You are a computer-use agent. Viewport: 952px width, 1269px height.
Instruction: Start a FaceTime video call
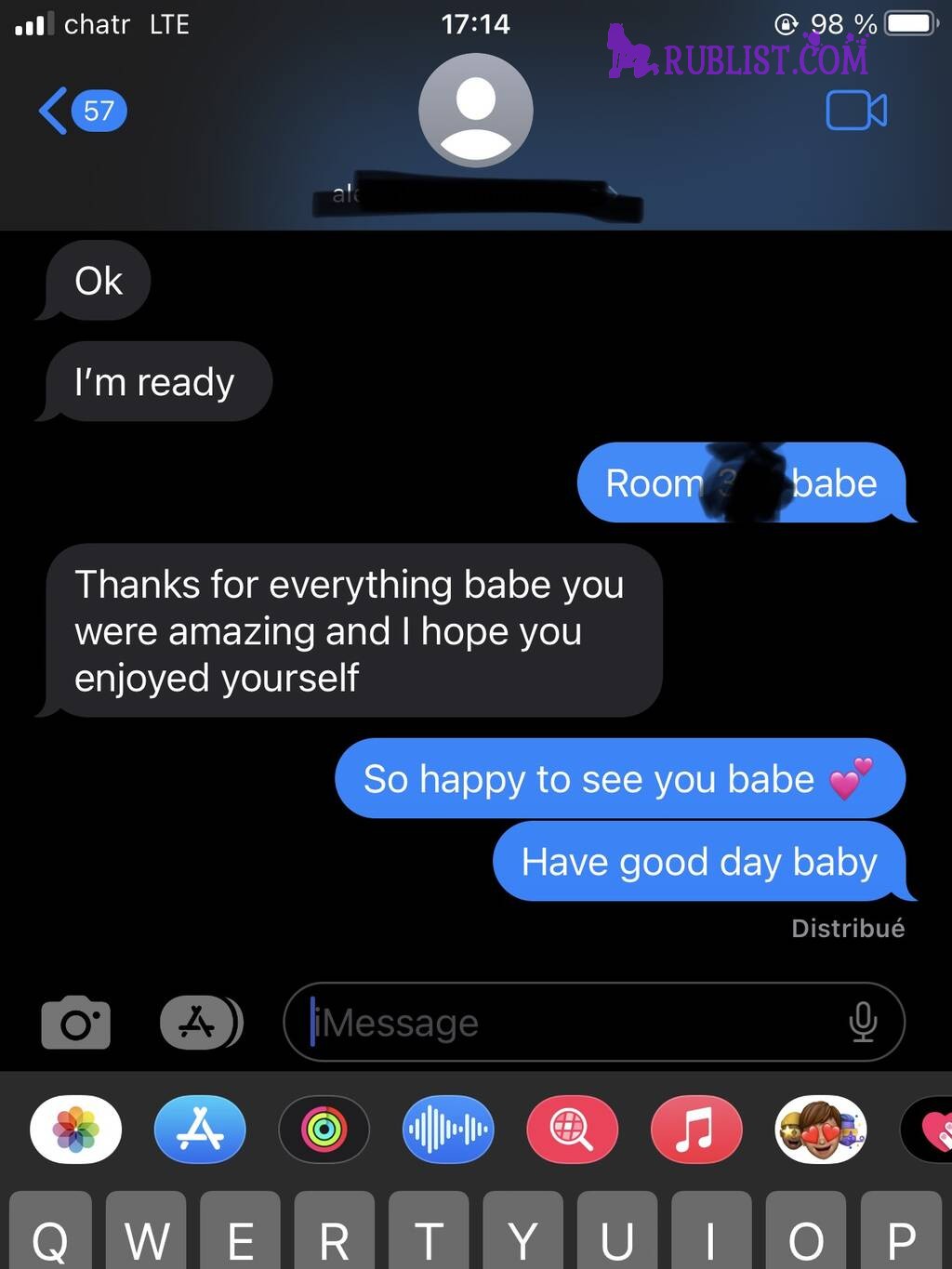pos(855,111)
